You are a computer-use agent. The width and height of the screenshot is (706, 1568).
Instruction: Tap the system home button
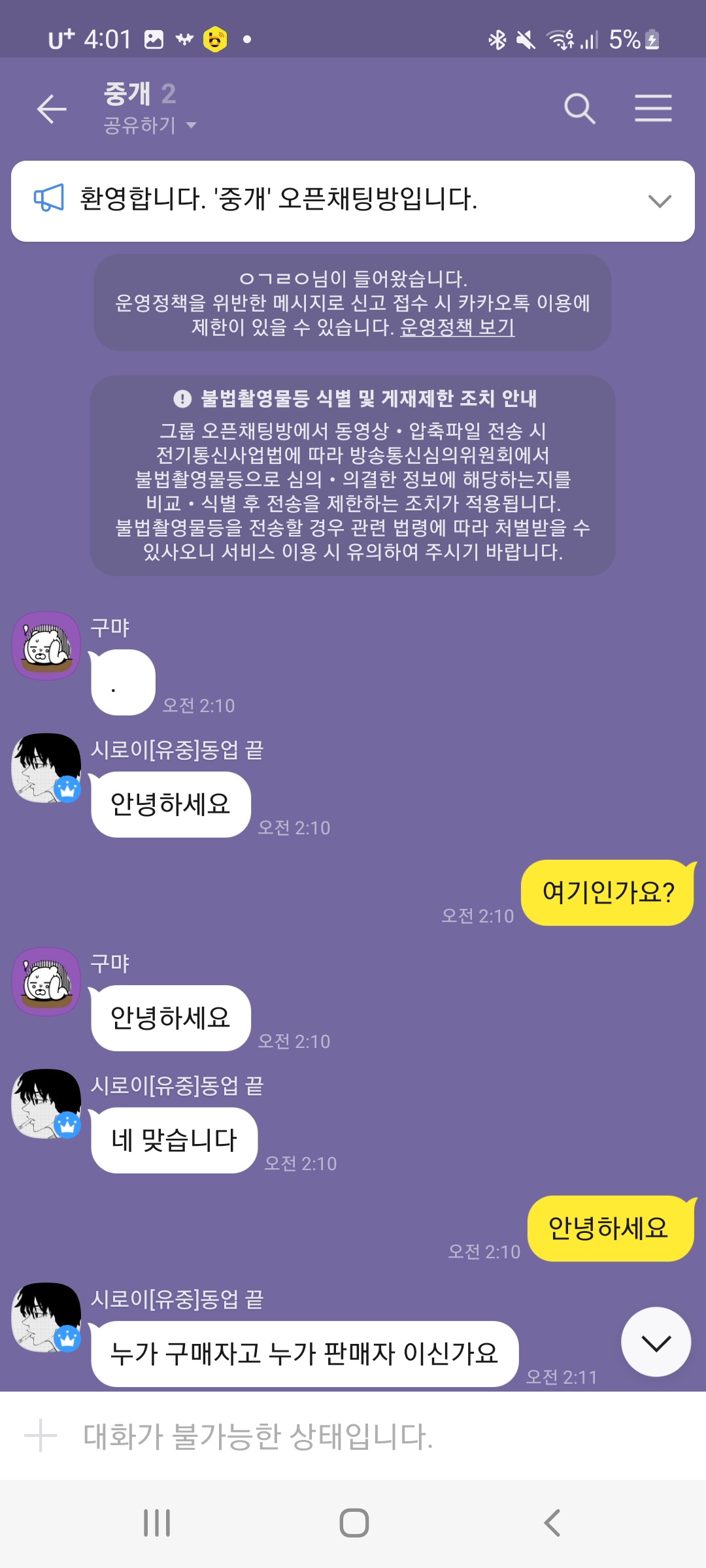tap(354, 1523)
